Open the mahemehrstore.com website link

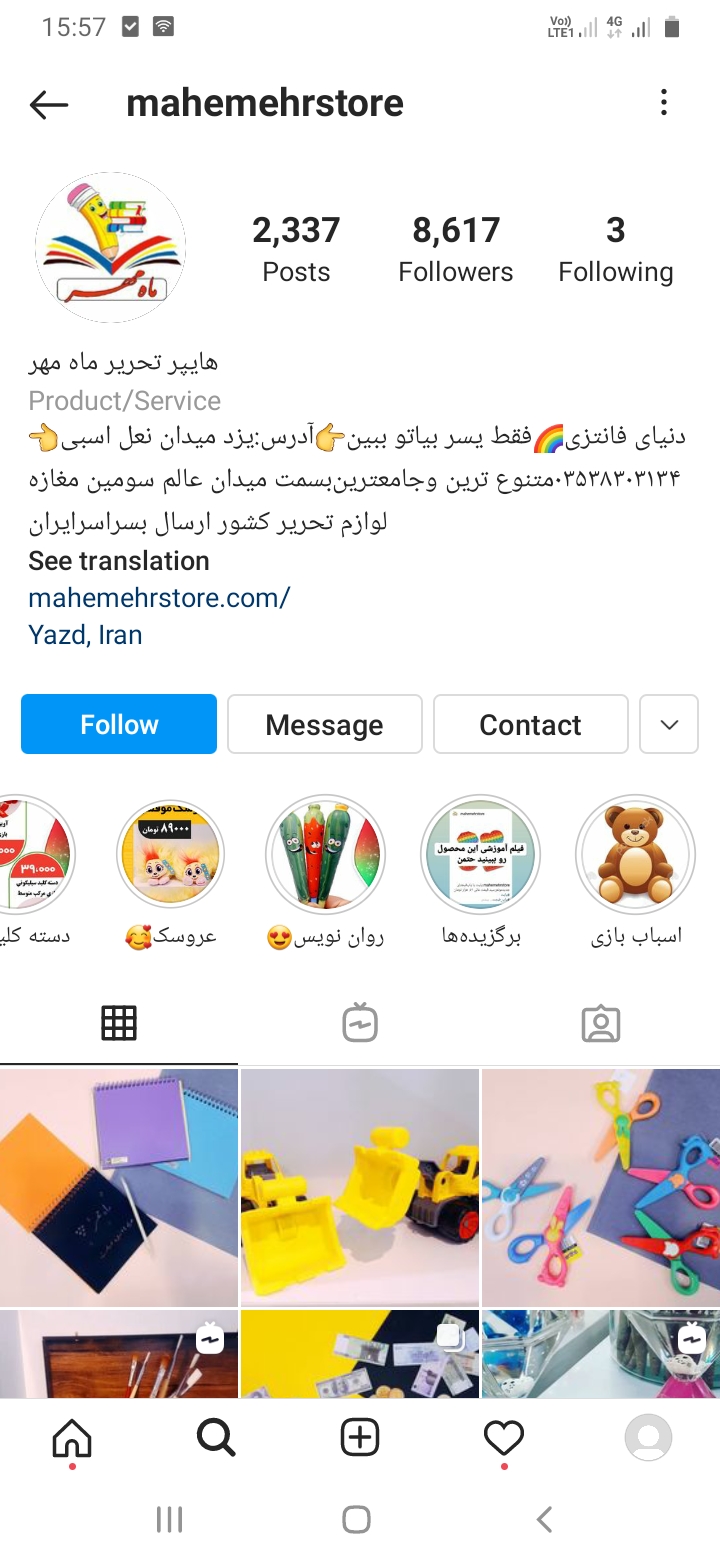click(x=159, y=598)
